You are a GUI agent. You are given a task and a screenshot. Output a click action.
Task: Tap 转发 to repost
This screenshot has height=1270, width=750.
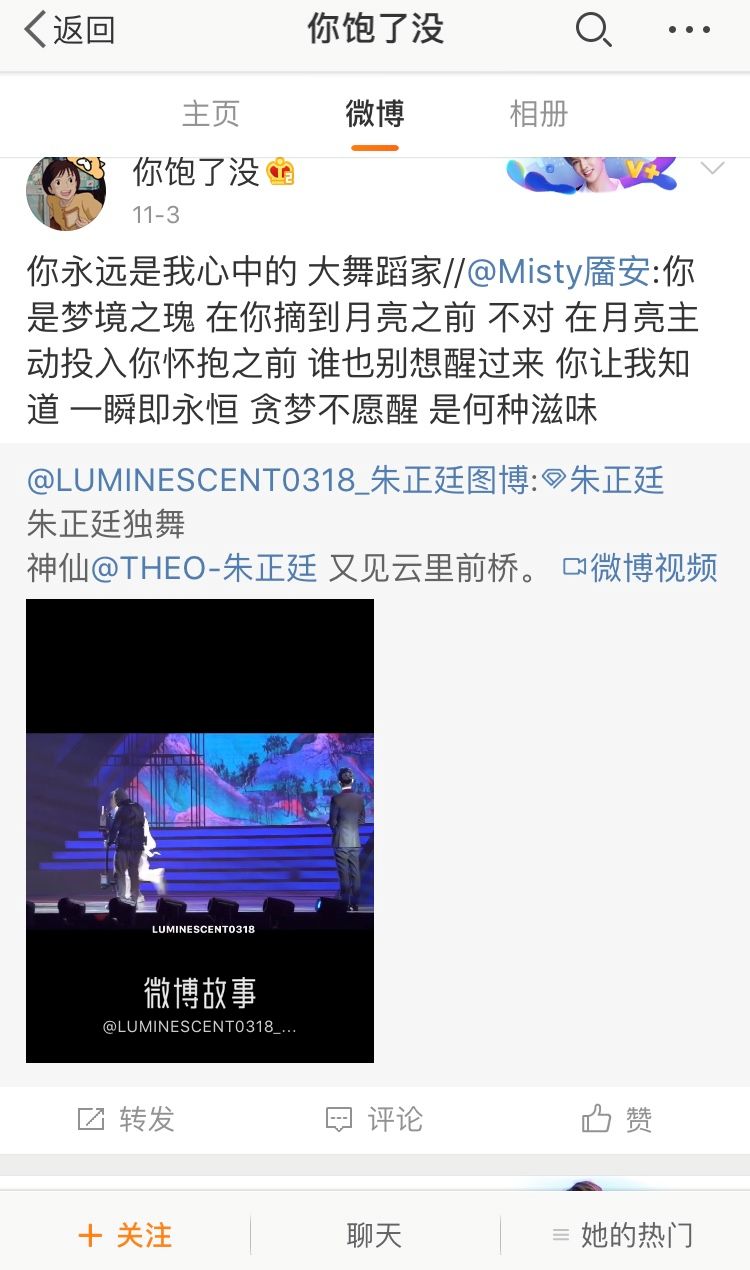pos(126,1119)
